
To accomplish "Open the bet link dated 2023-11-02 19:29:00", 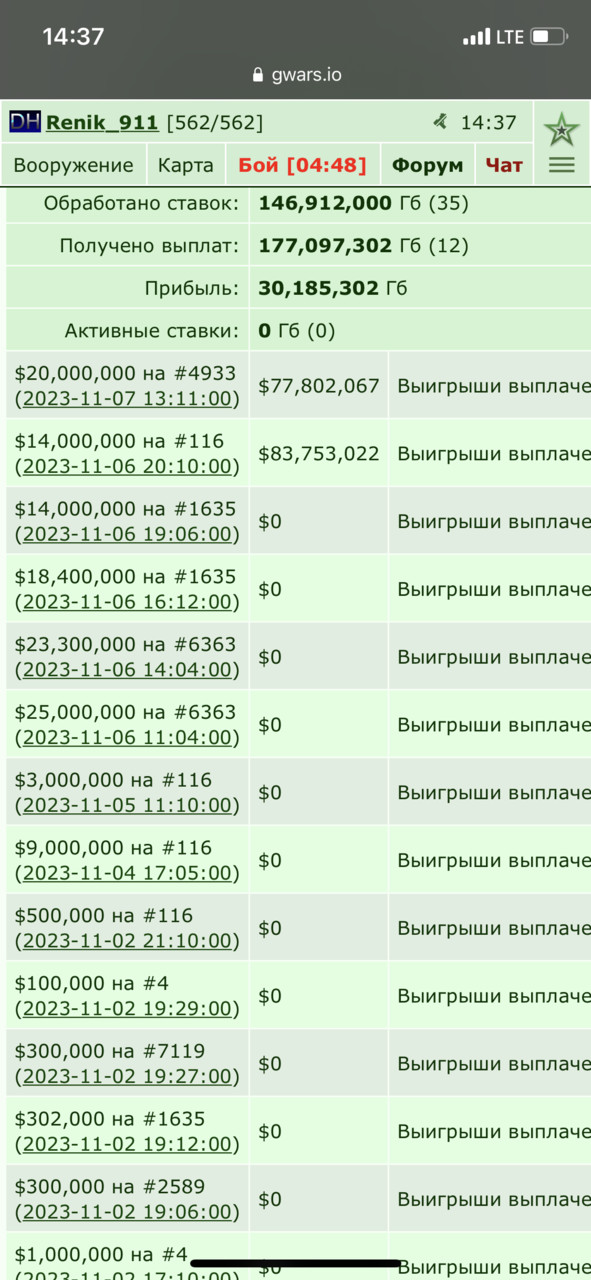I will pos(128,1009).
